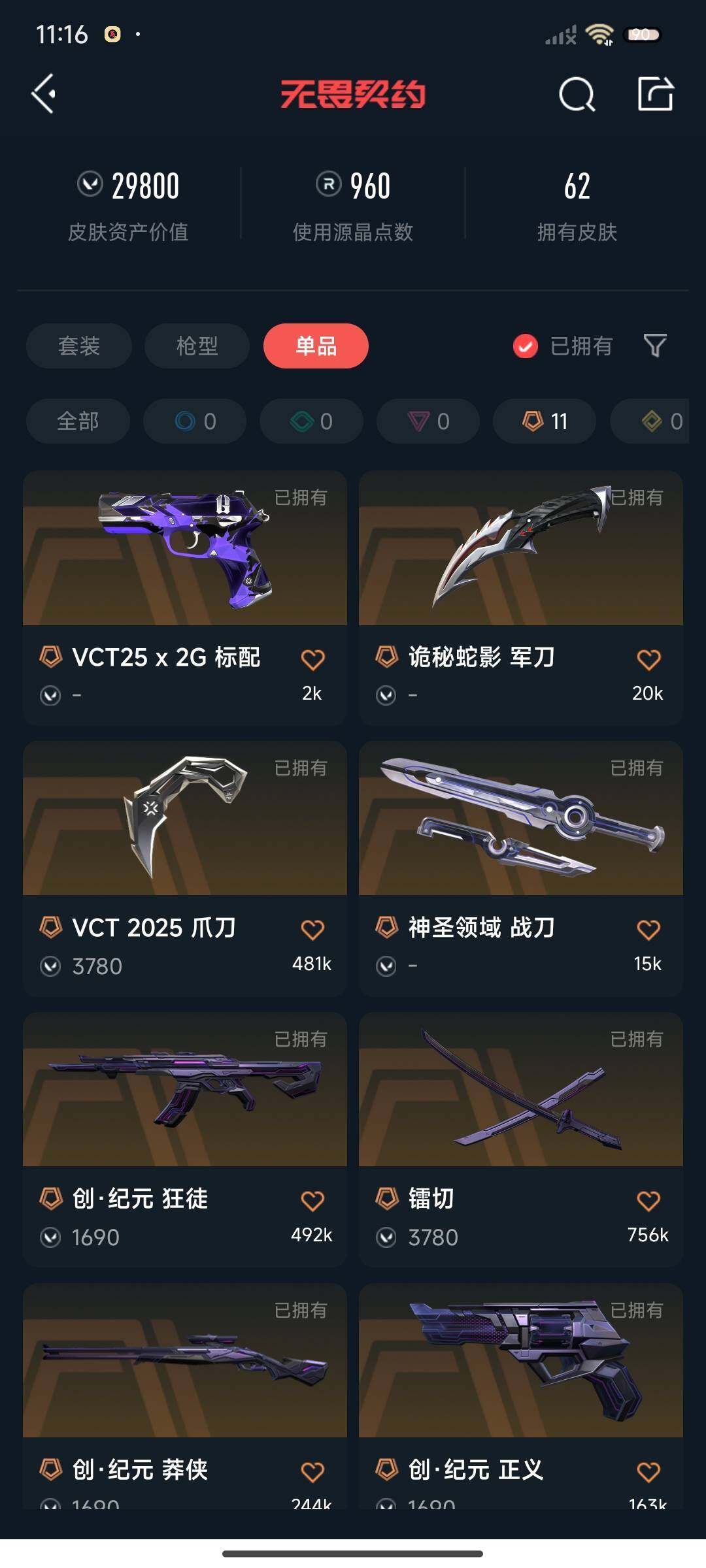
Task: Tap the back arrow at top left
Action: tap(43, 95)
